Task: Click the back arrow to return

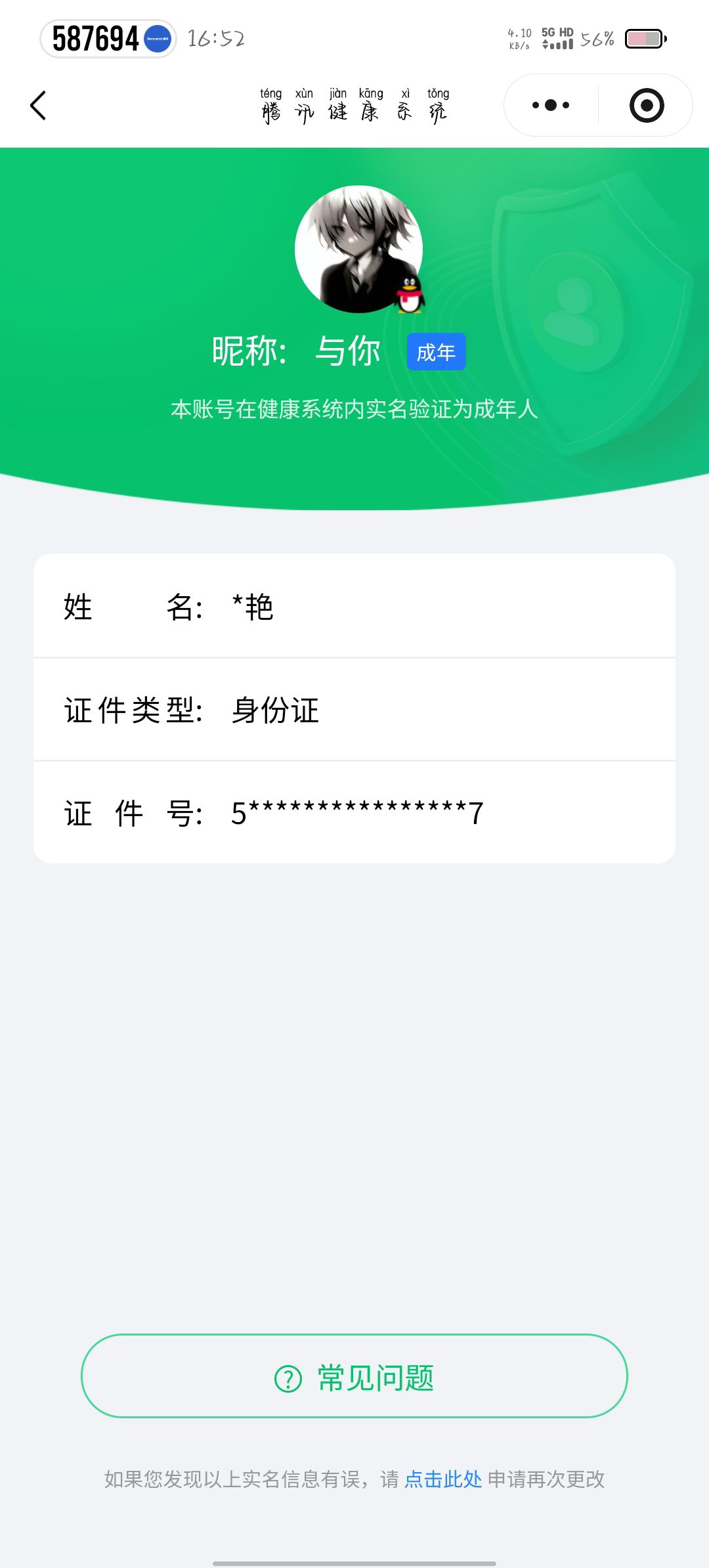Action: tap(37, 105)
